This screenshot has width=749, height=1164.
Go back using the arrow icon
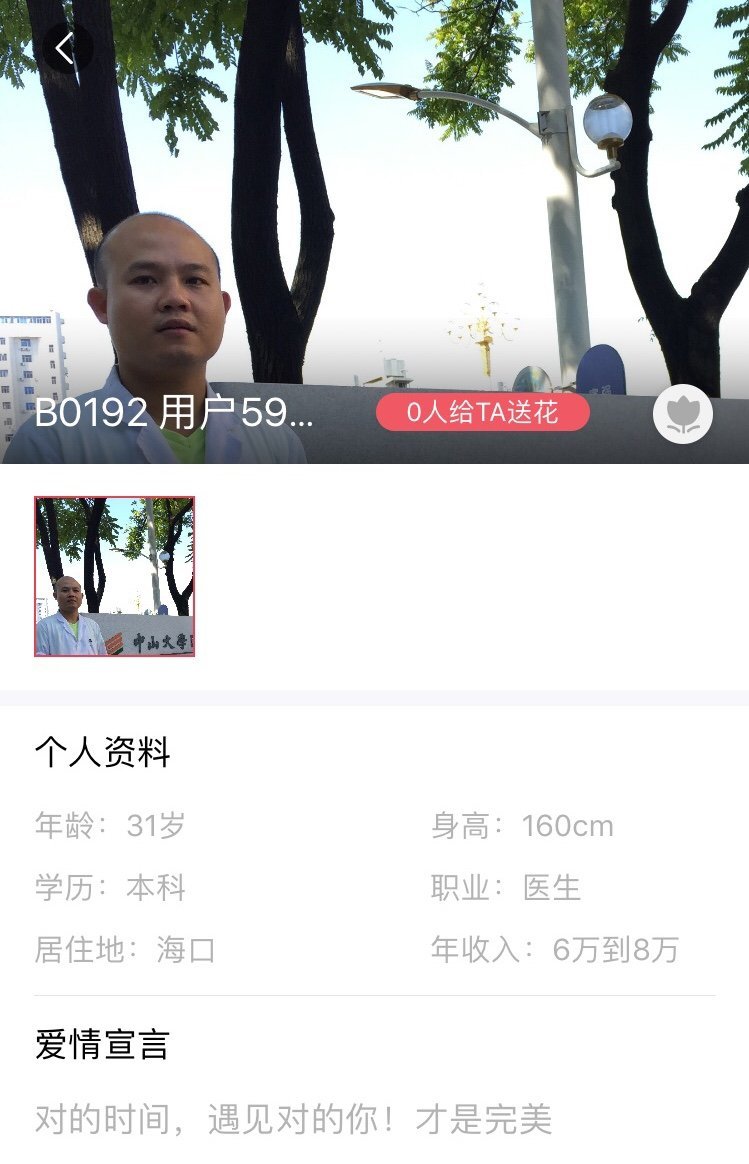point(66,48)
